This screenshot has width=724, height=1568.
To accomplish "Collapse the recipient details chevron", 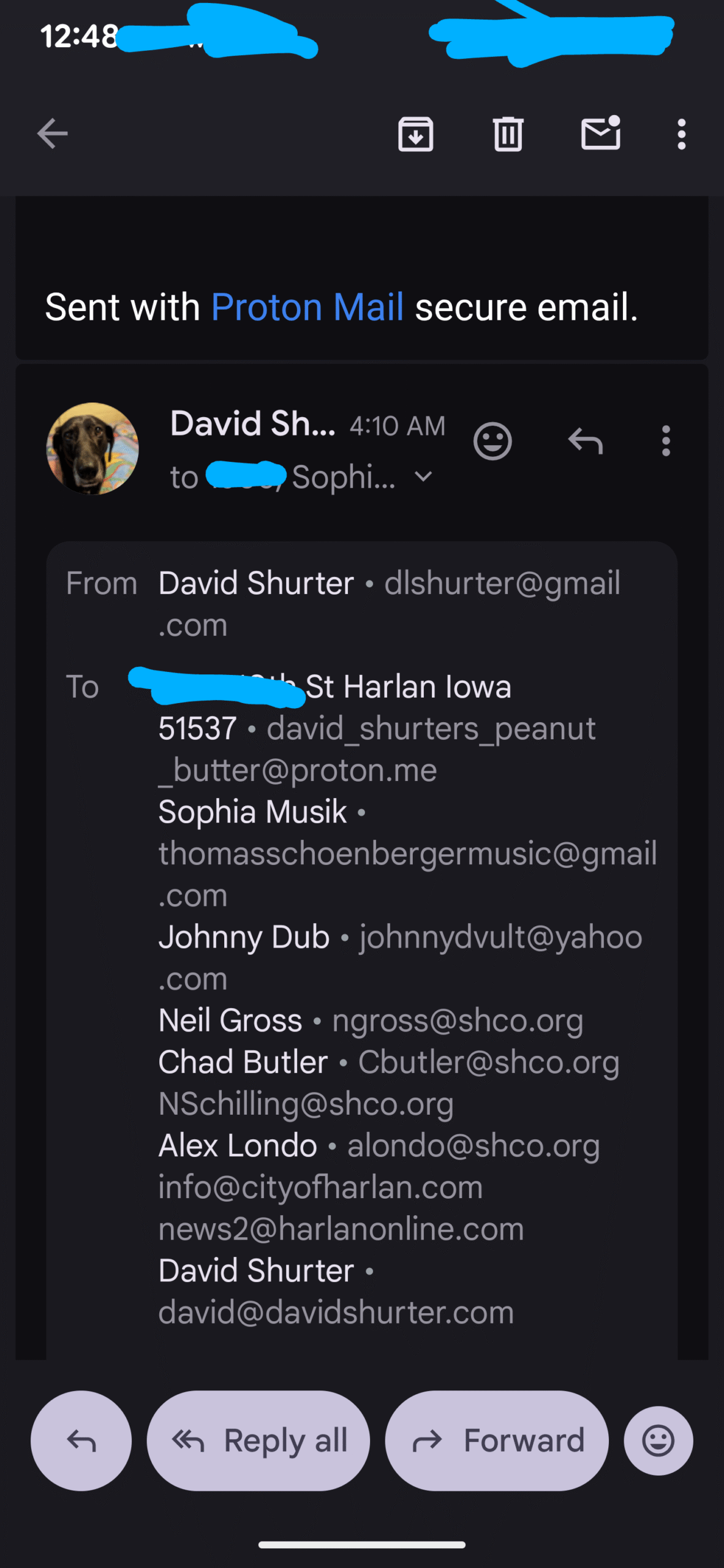I will click(423, 477).
